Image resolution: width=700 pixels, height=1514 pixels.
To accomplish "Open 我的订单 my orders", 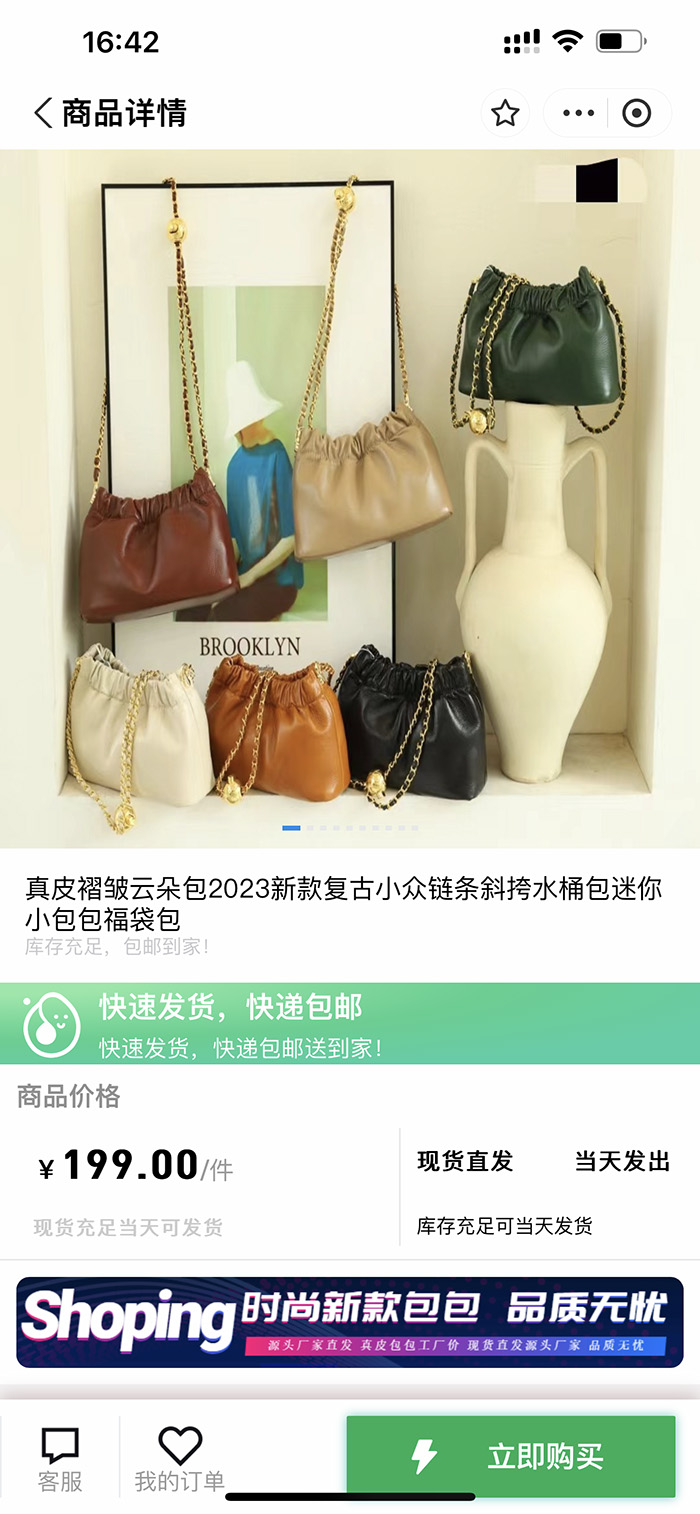I will [180, 1458].
